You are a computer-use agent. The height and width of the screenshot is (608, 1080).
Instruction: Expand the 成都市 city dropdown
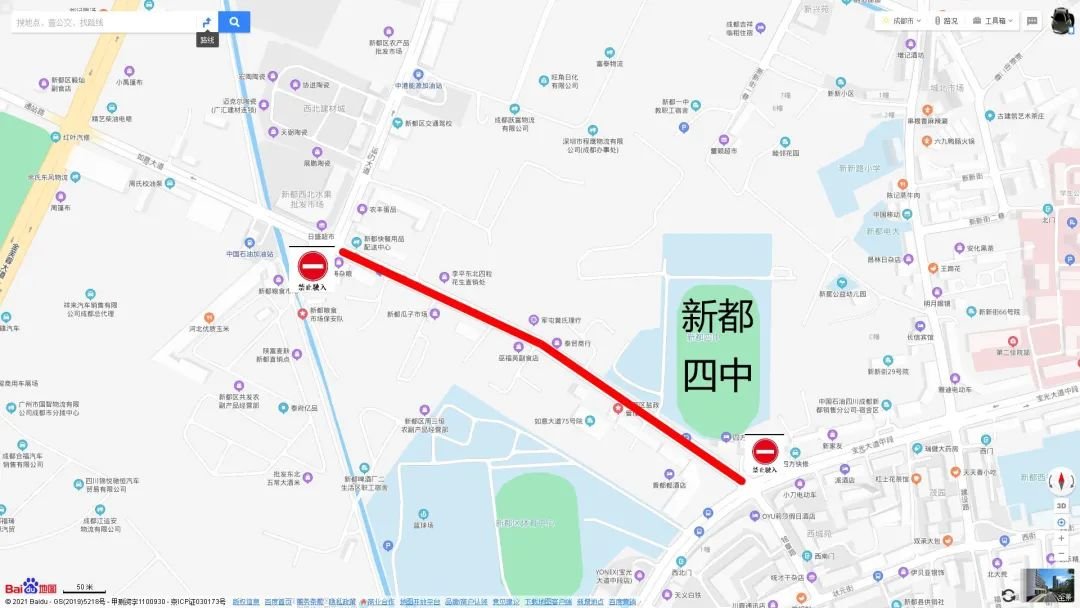click(900, 20)
